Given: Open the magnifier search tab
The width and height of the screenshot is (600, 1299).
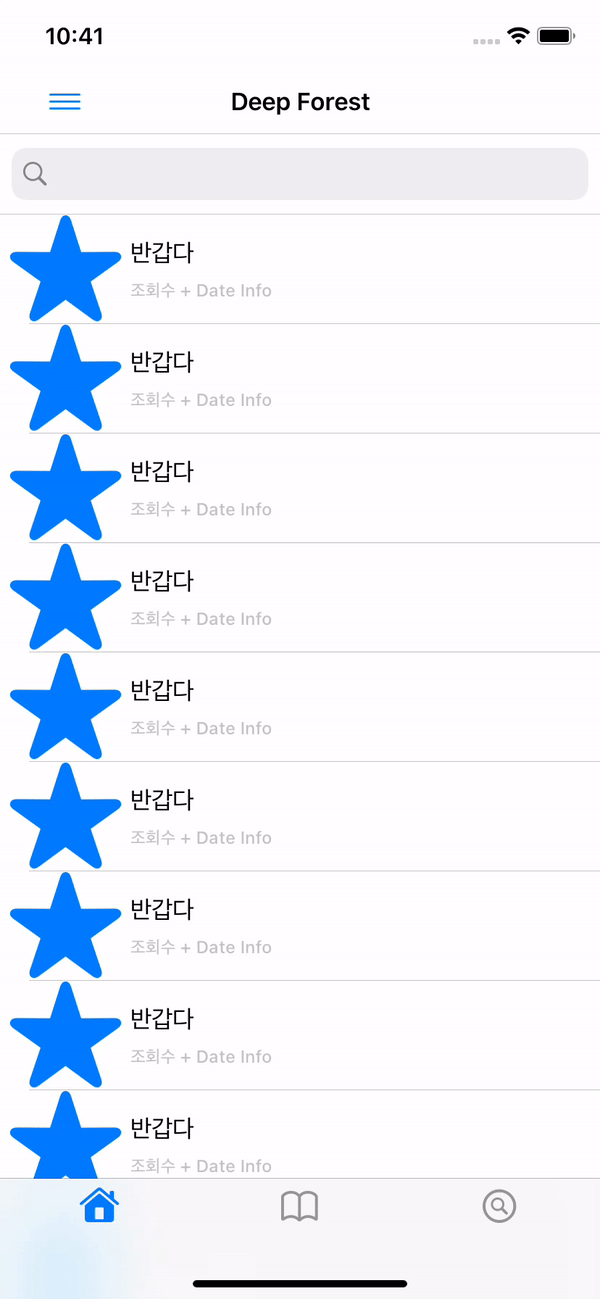Looking at the screenshot, I should pos(499,1207).
